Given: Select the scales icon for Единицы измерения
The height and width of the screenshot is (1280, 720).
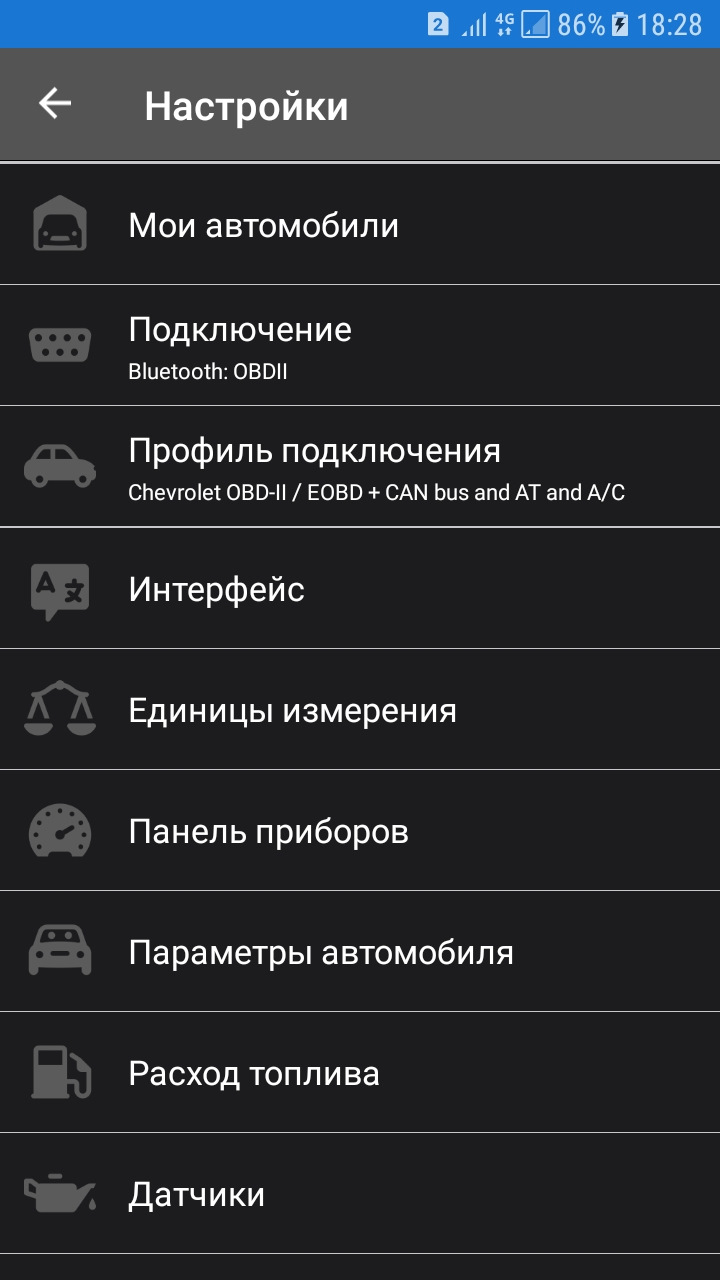Looking at the screenshot, I should [60, 709].
